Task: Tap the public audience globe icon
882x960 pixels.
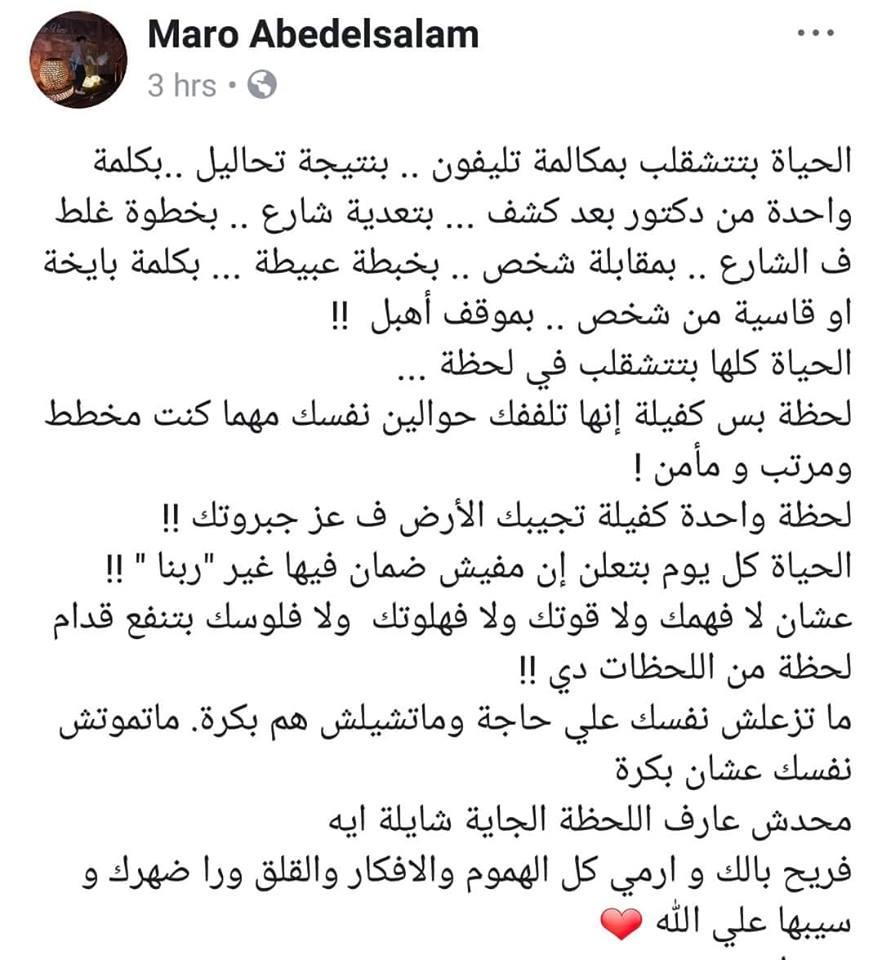Action: (x=262, y=85)
